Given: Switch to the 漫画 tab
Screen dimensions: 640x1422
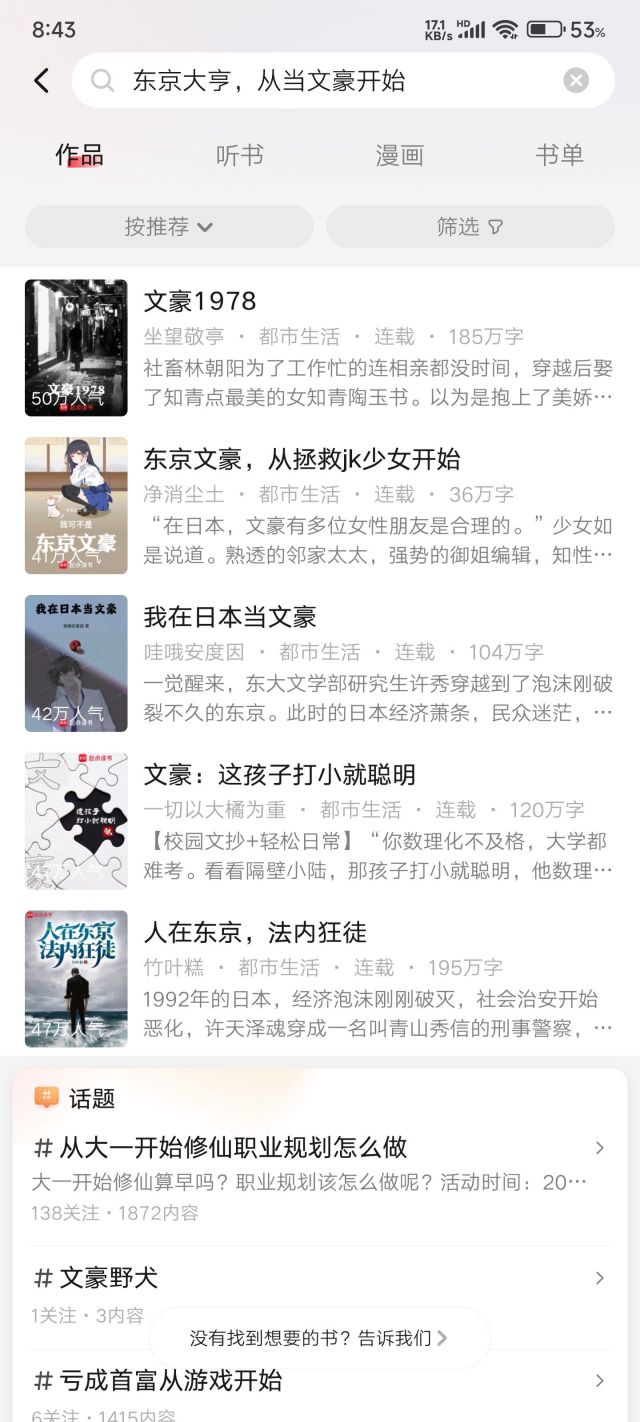Looking at the screenshot, I should click(x=399, y=155).
